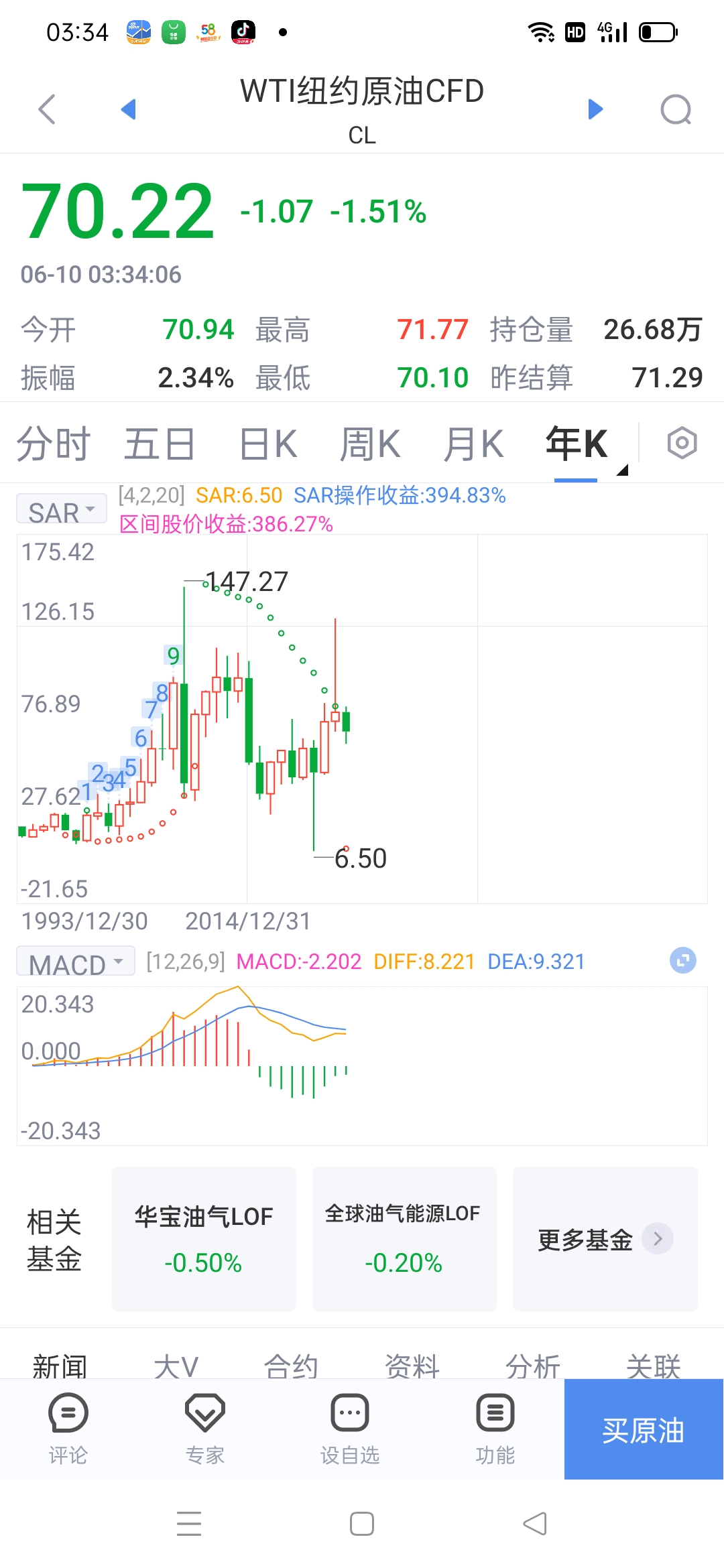Screen dimensions: 724x1568
Task: Go back using the top-left arrow
Action: point(47,109)
